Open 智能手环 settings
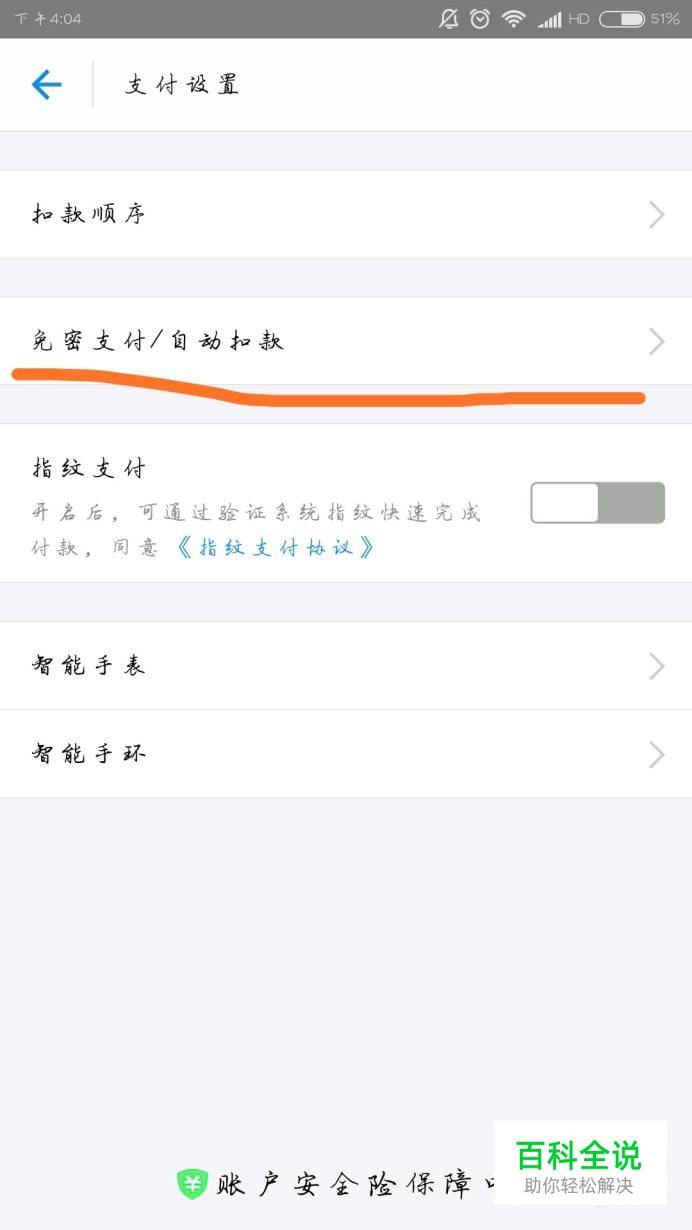 pos(346,754)
